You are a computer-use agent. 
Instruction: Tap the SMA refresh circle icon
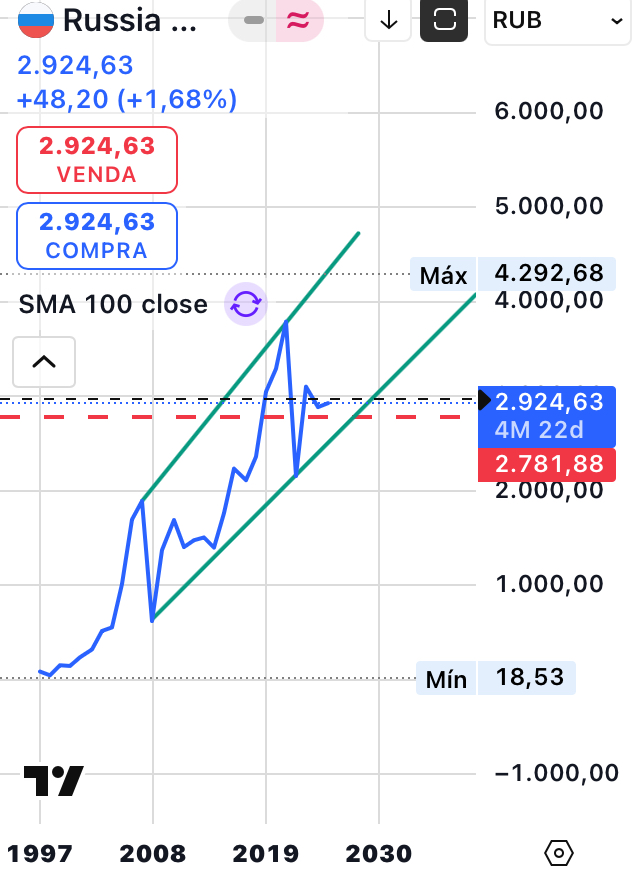coord(246,303)
